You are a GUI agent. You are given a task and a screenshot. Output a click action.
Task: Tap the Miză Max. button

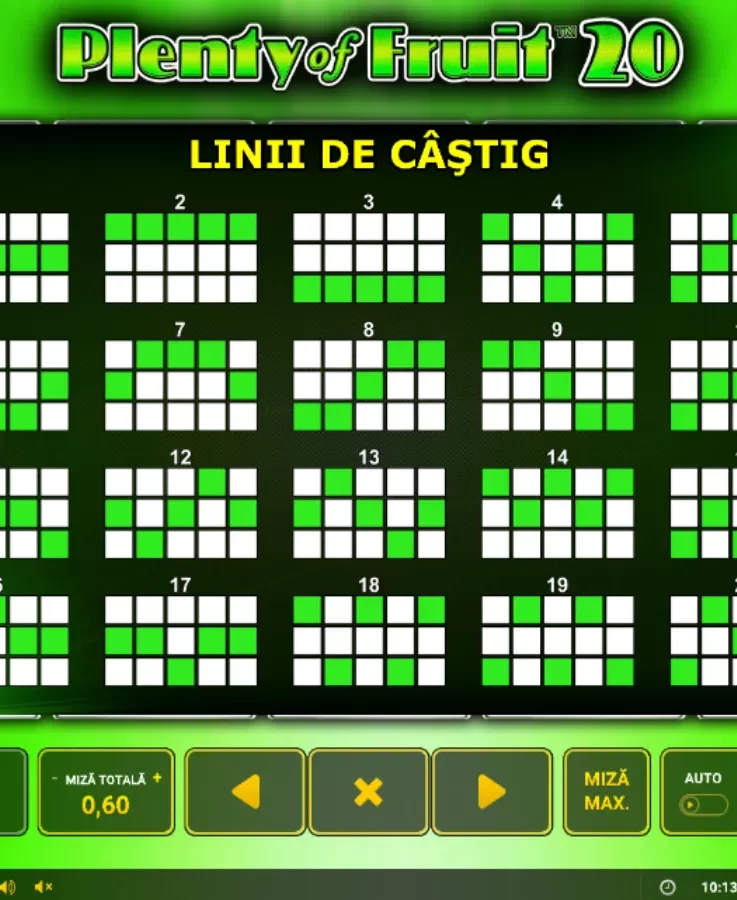click(607, 792)
